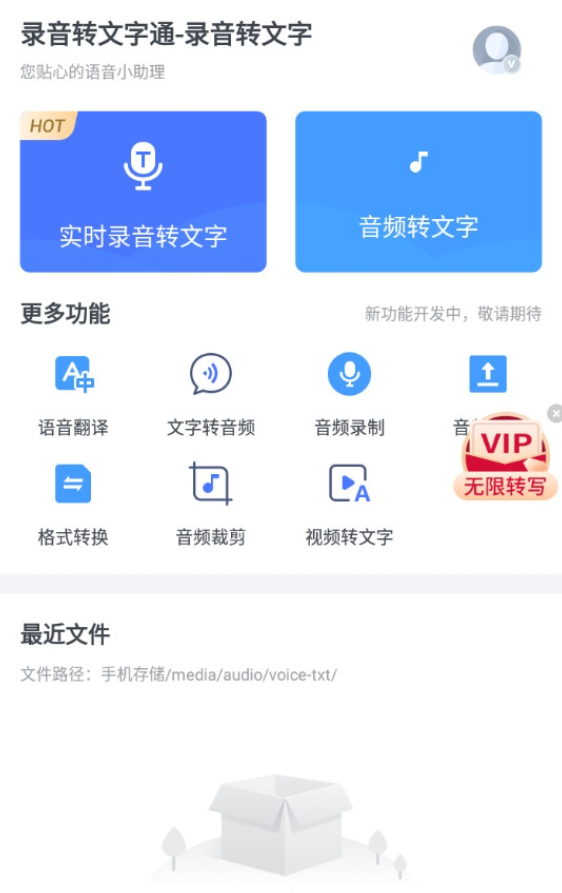Screen dimensions: 562x893
Task: Open the 音频转文字 card
Action: (419, 191)
